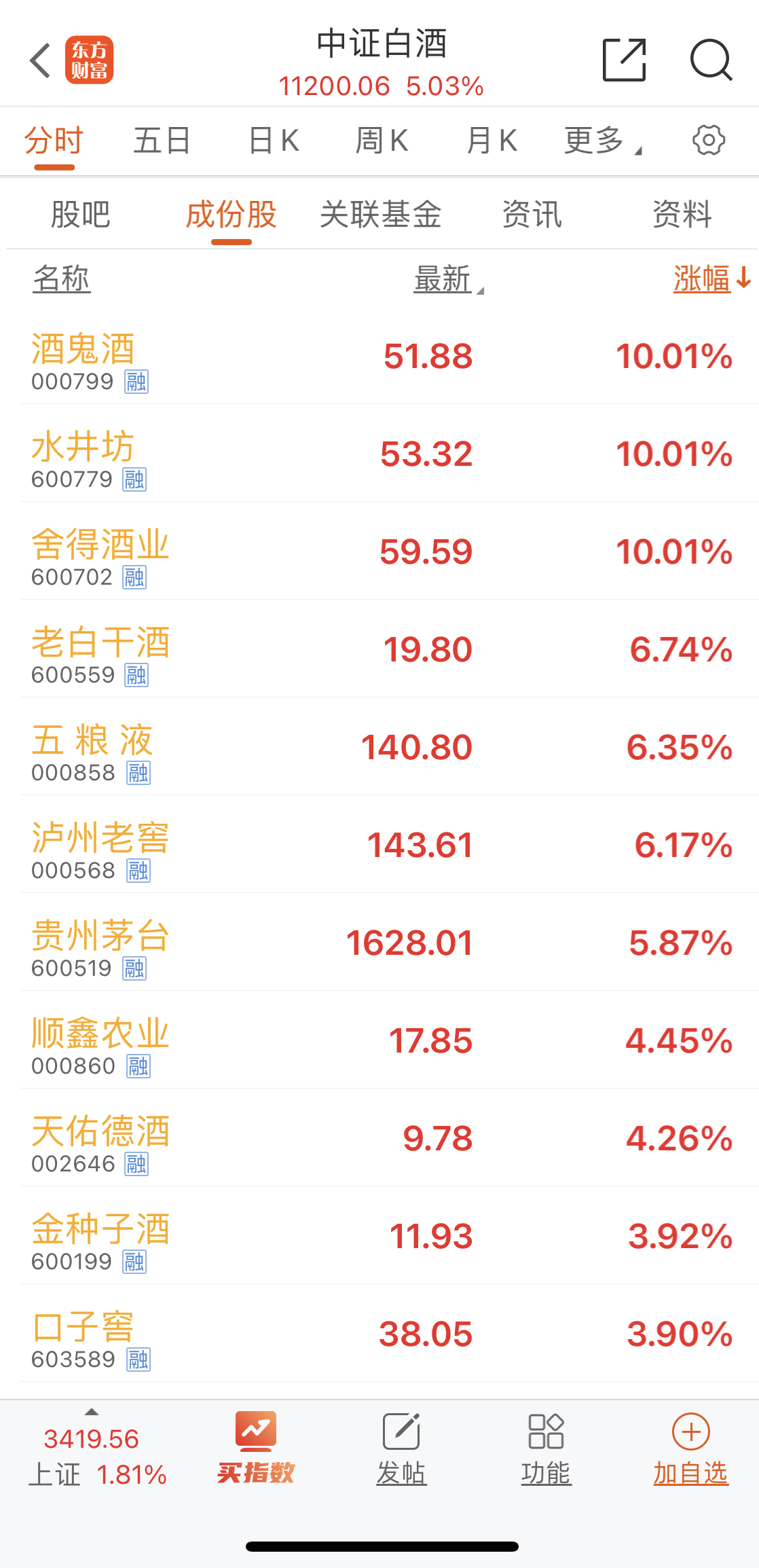
Task: Sort the list by 涨幅 column
Action: pos(711,279)
